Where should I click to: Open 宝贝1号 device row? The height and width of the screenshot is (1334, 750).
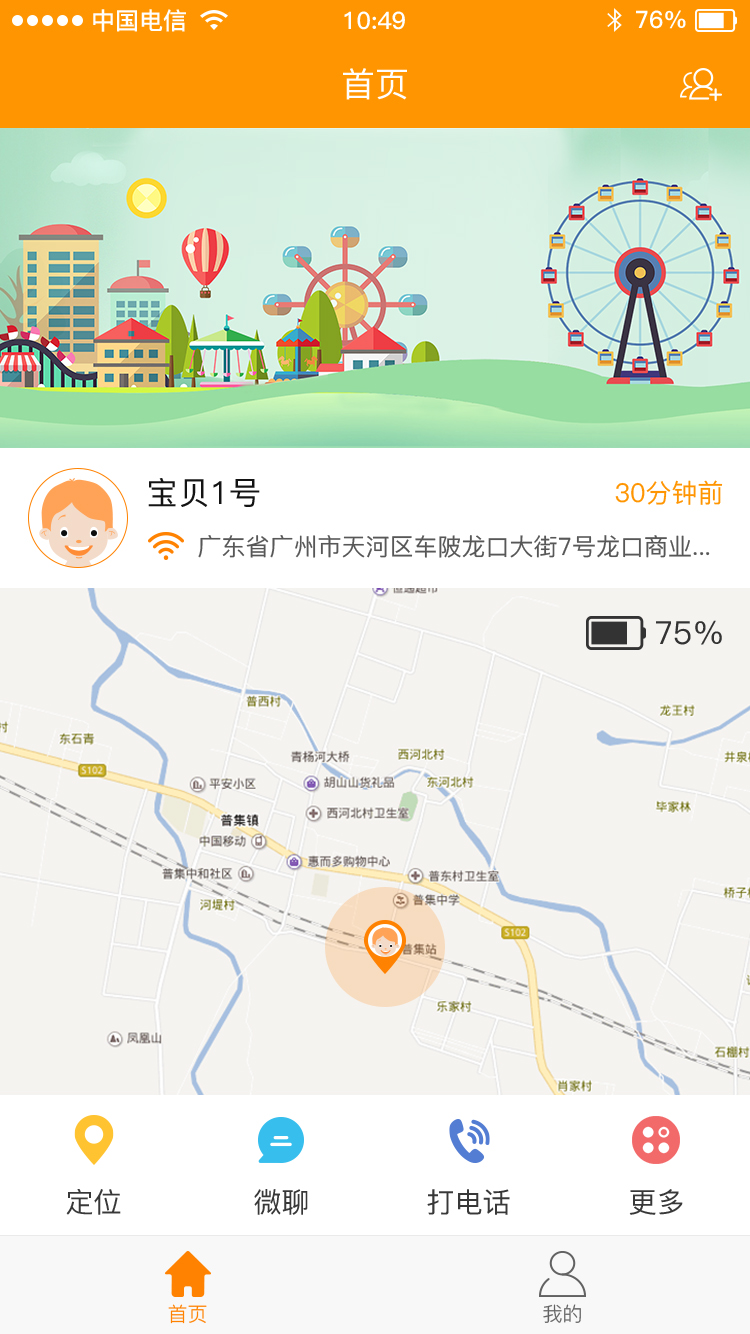pos(375,518)
